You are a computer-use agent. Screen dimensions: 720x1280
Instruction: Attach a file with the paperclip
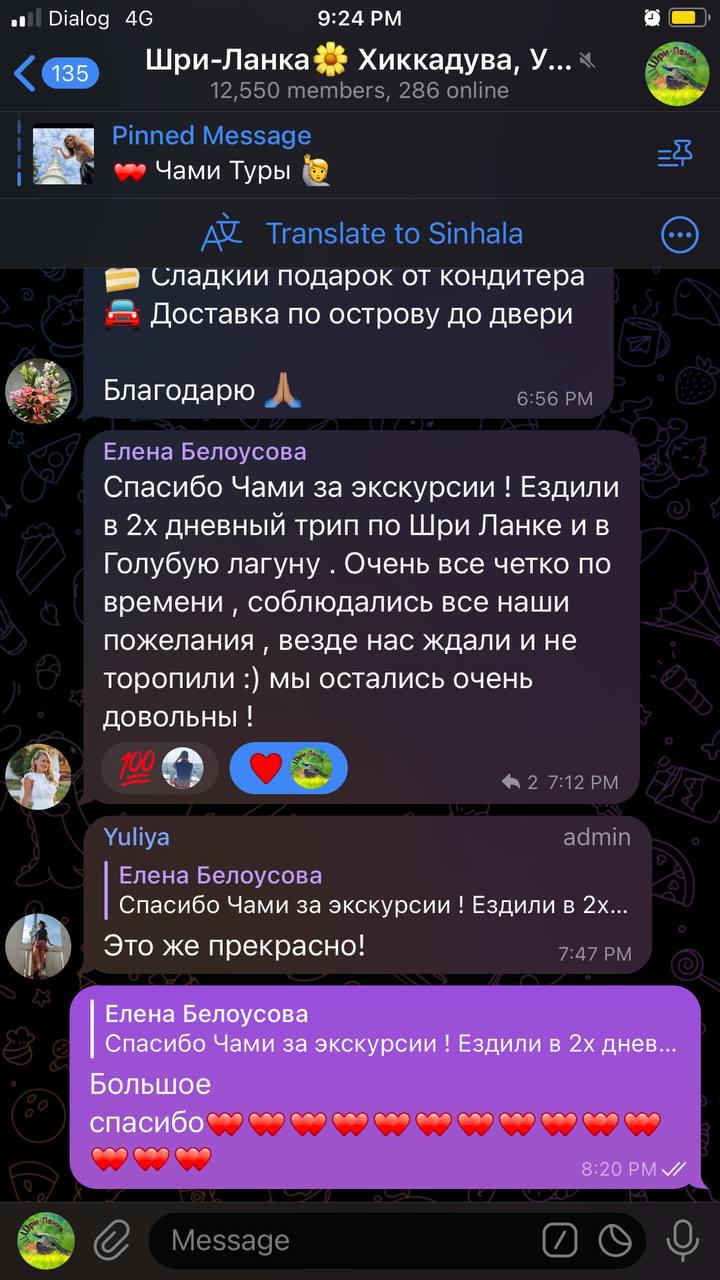(113, 1241)
